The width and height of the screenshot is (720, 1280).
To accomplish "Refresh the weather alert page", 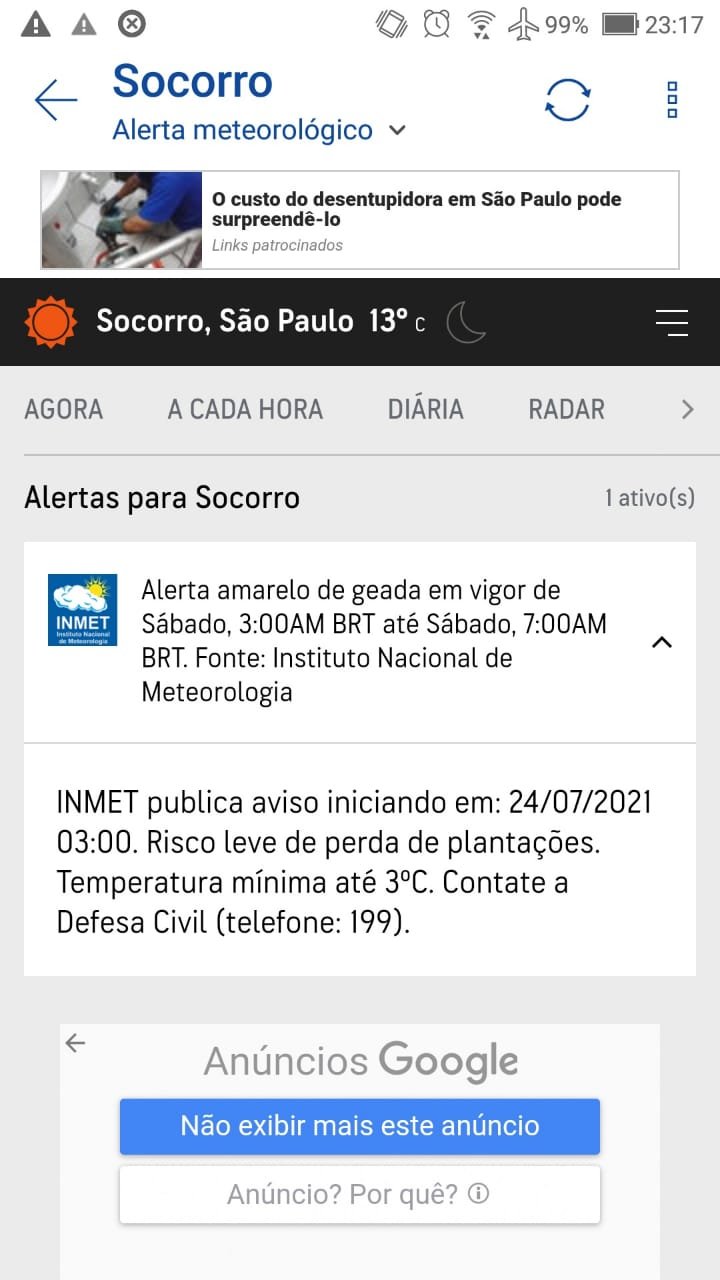I will click(x=567, y=100).
